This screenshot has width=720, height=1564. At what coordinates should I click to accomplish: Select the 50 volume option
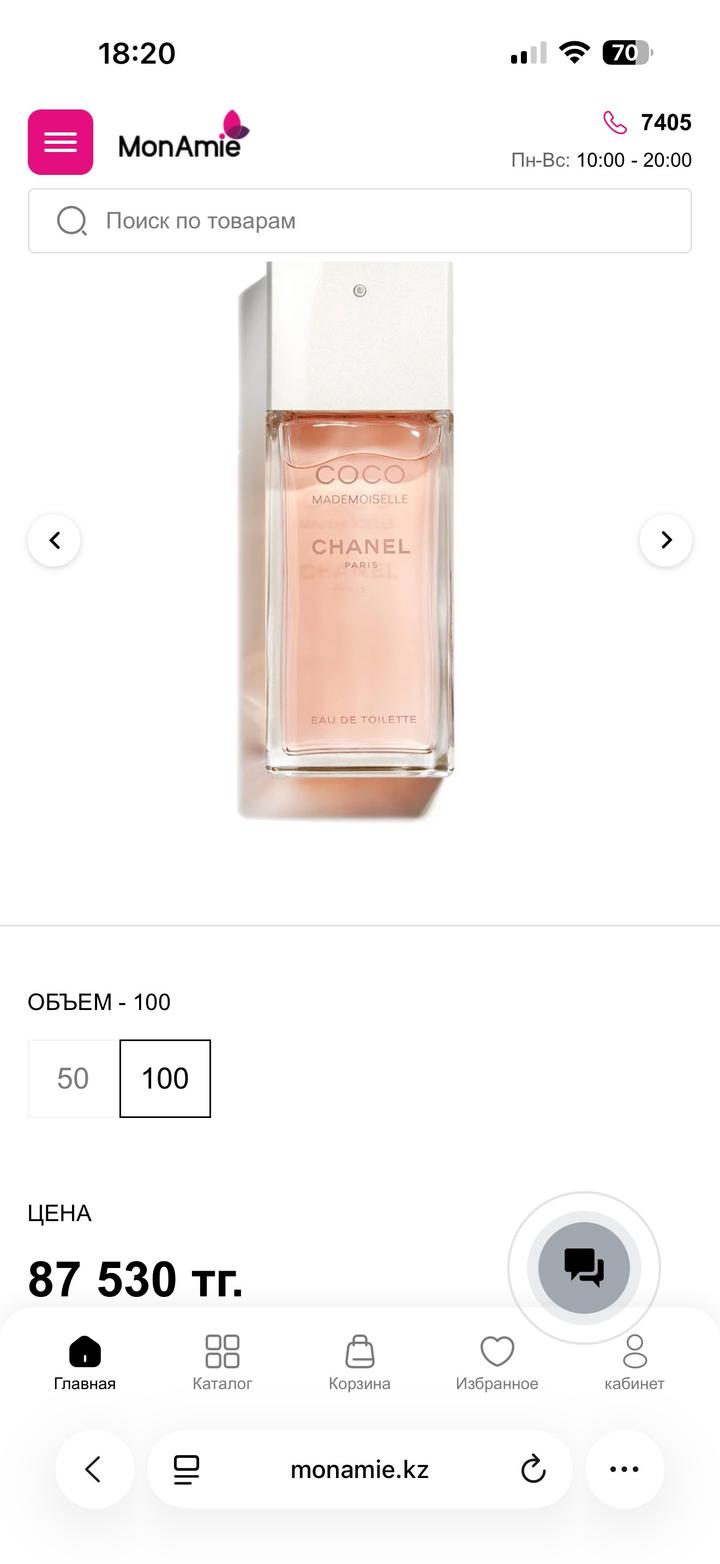coord(73,1078)
